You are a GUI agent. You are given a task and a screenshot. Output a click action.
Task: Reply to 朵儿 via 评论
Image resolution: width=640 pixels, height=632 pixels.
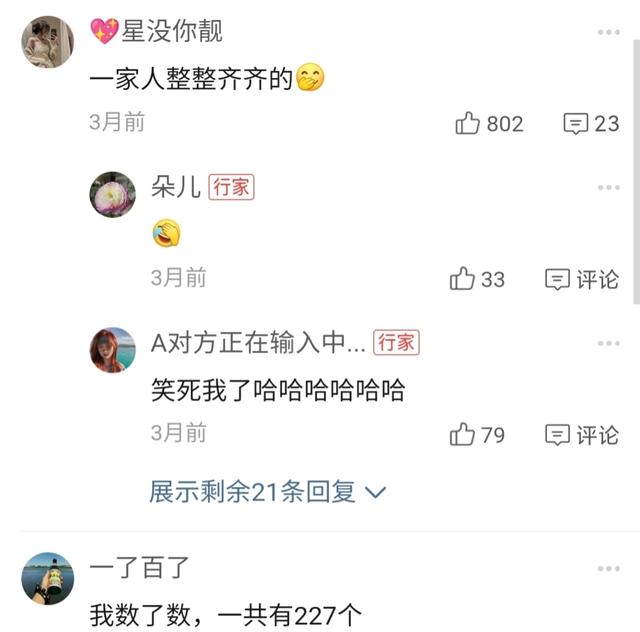pos(582,279)
